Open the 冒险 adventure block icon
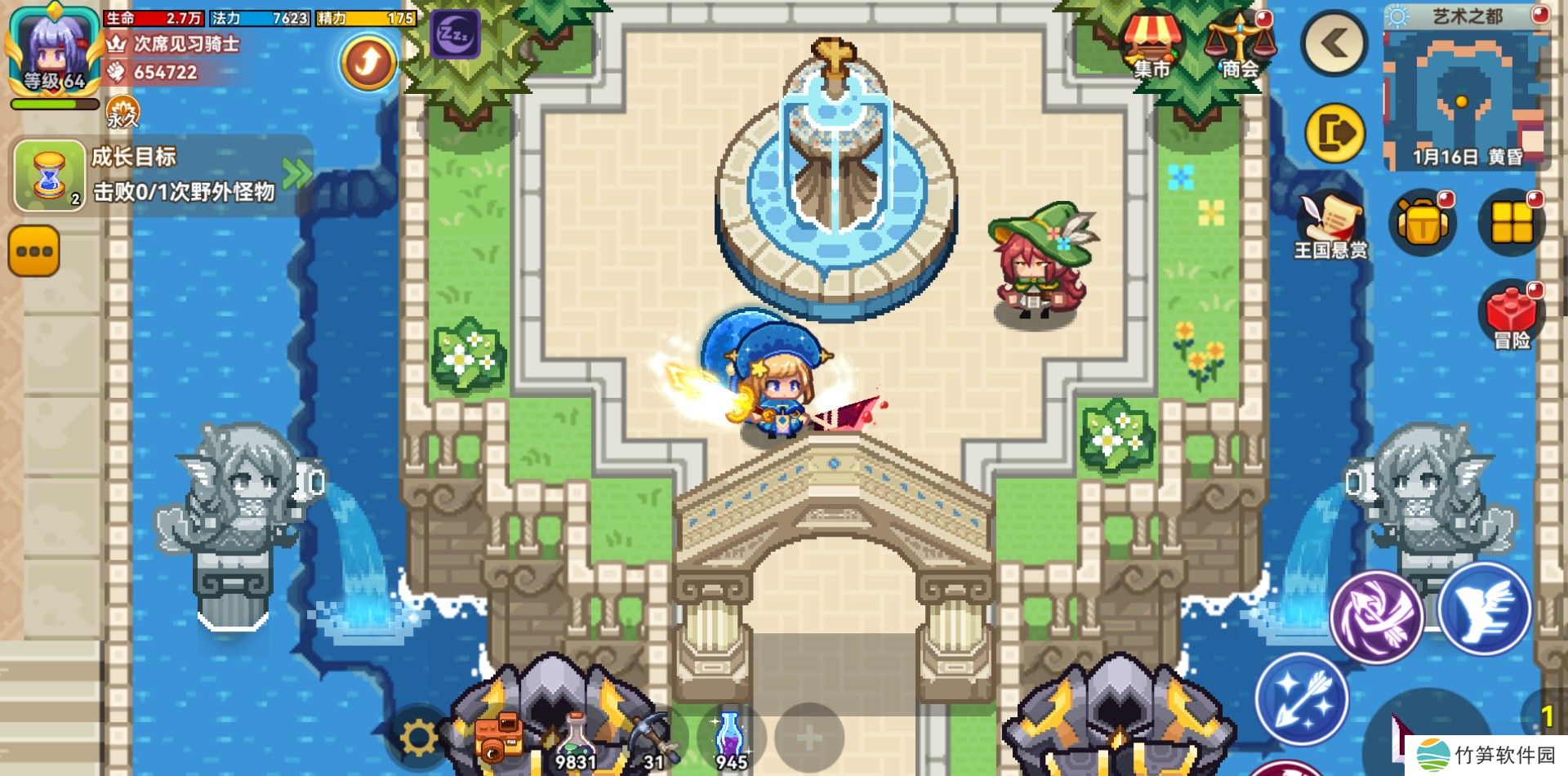The image size is (1568, 776). (1512, 314)
